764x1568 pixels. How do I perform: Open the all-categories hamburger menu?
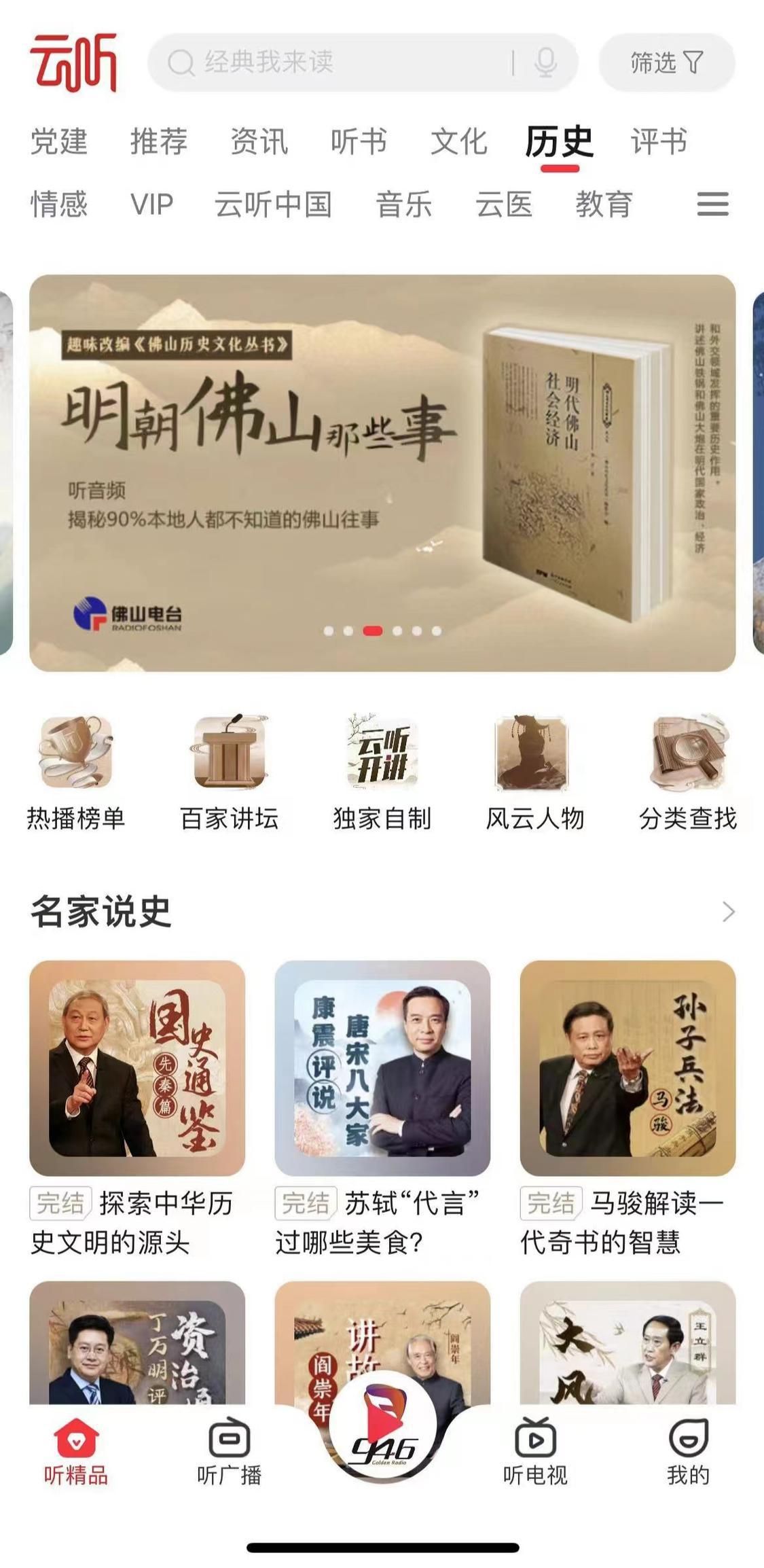pos(712,204)
